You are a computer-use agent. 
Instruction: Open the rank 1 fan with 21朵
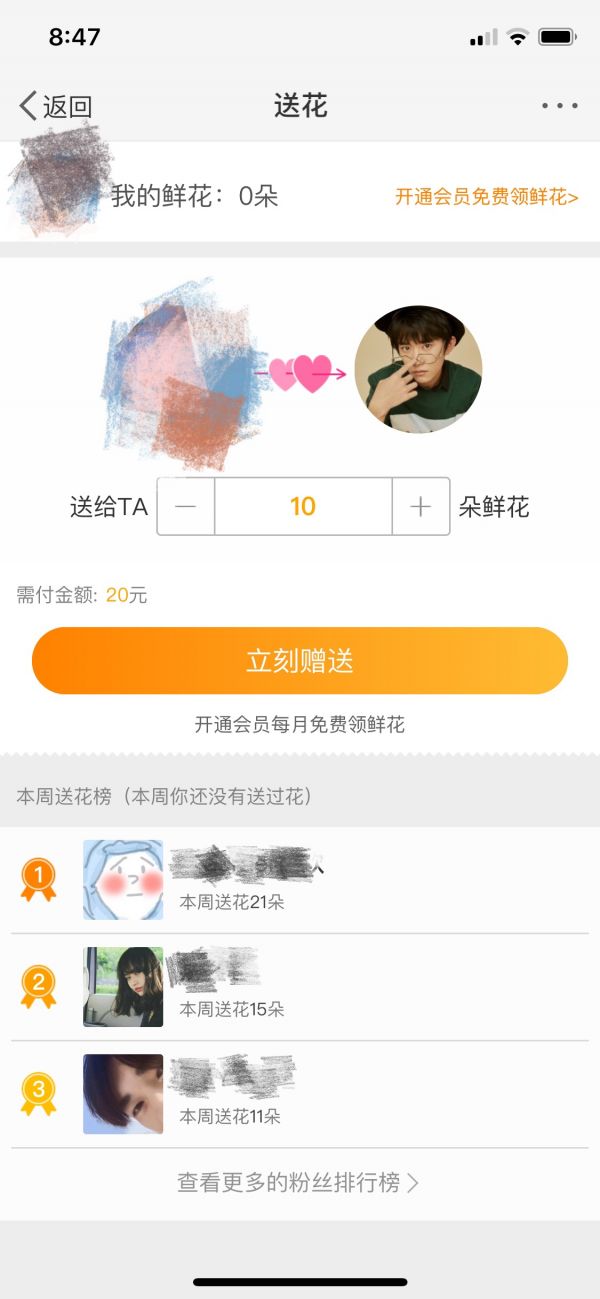click(300, 880)
